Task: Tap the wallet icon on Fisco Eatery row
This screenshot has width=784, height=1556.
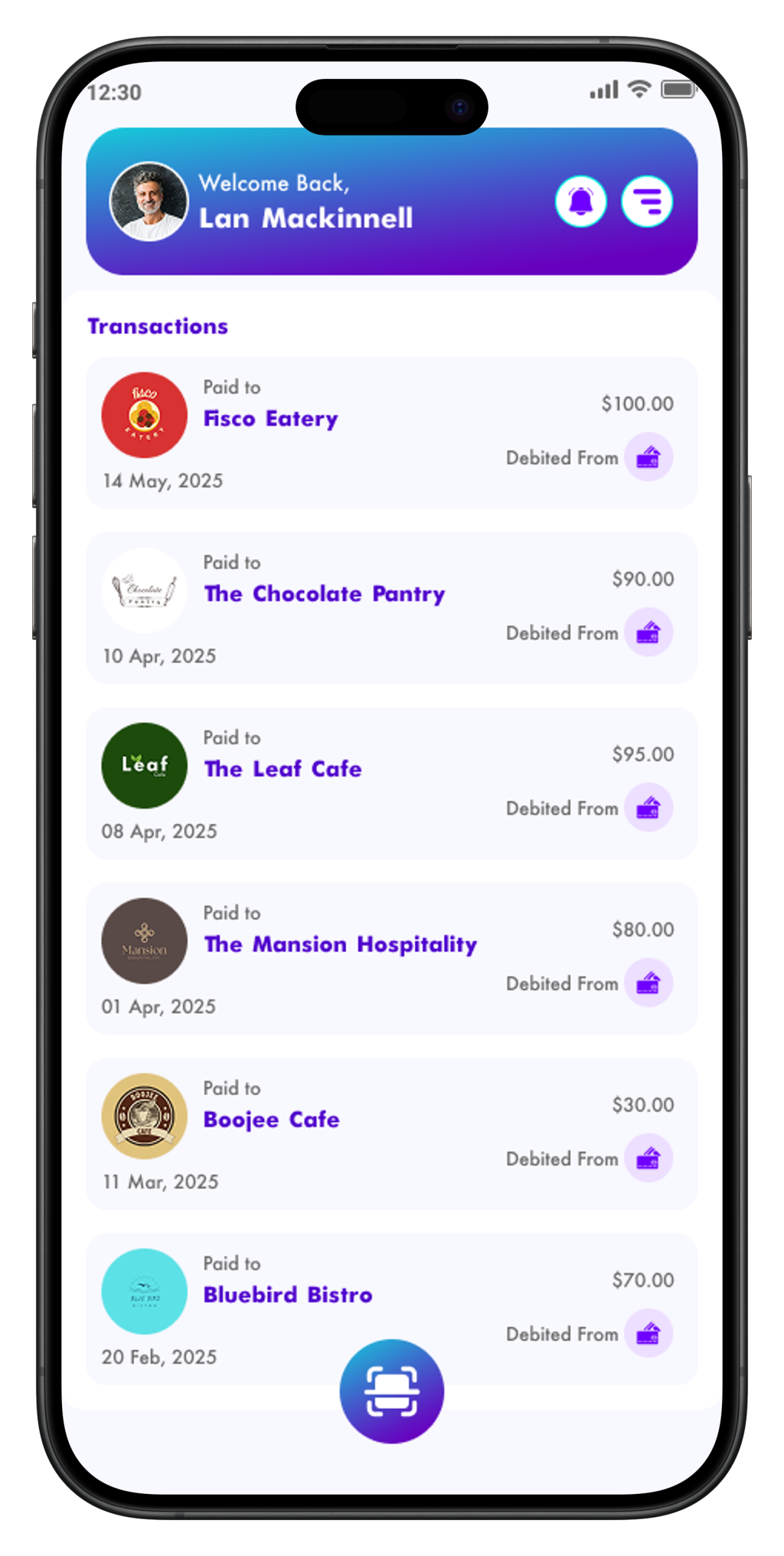Action: click(x=648, y=456)
